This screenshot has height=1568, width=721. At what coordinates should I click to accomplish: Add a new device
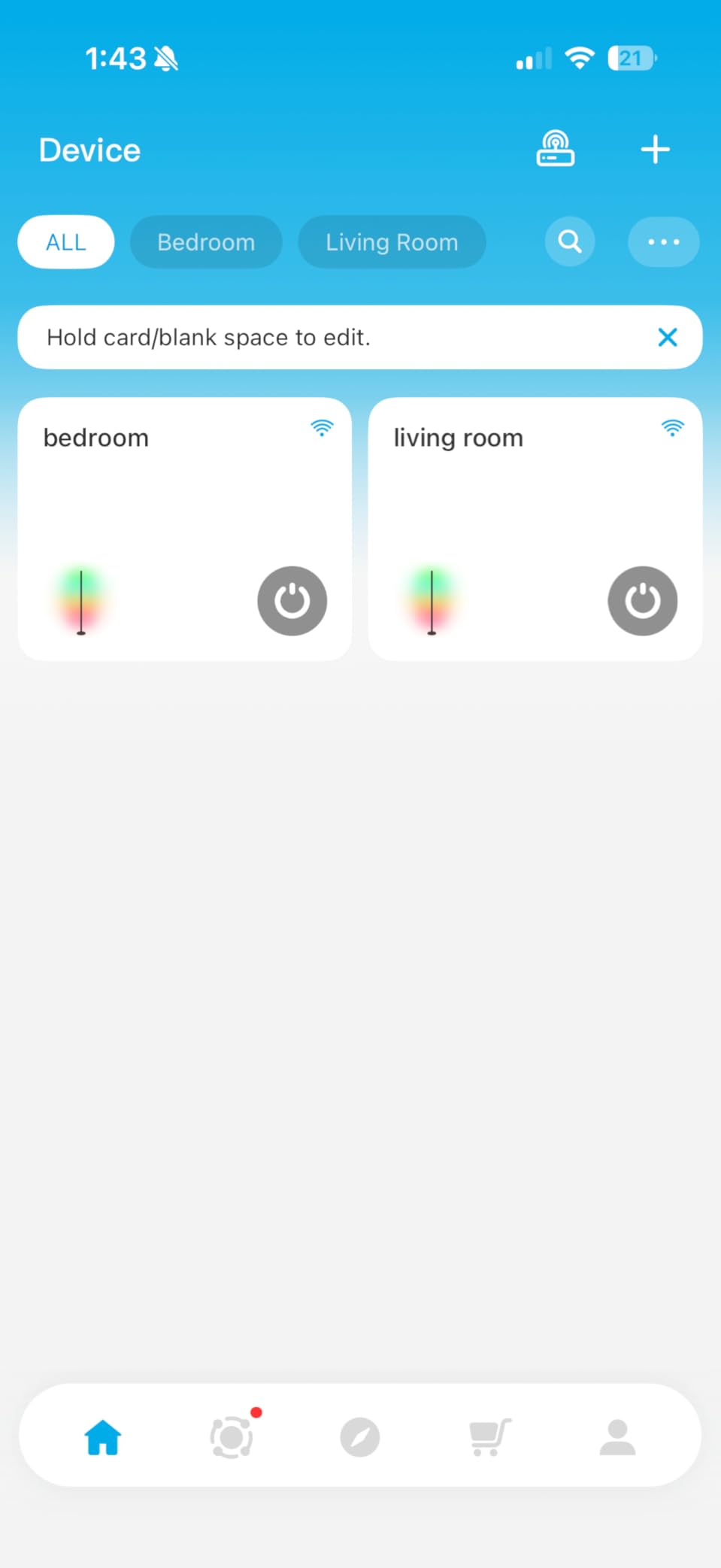point(655,149)
